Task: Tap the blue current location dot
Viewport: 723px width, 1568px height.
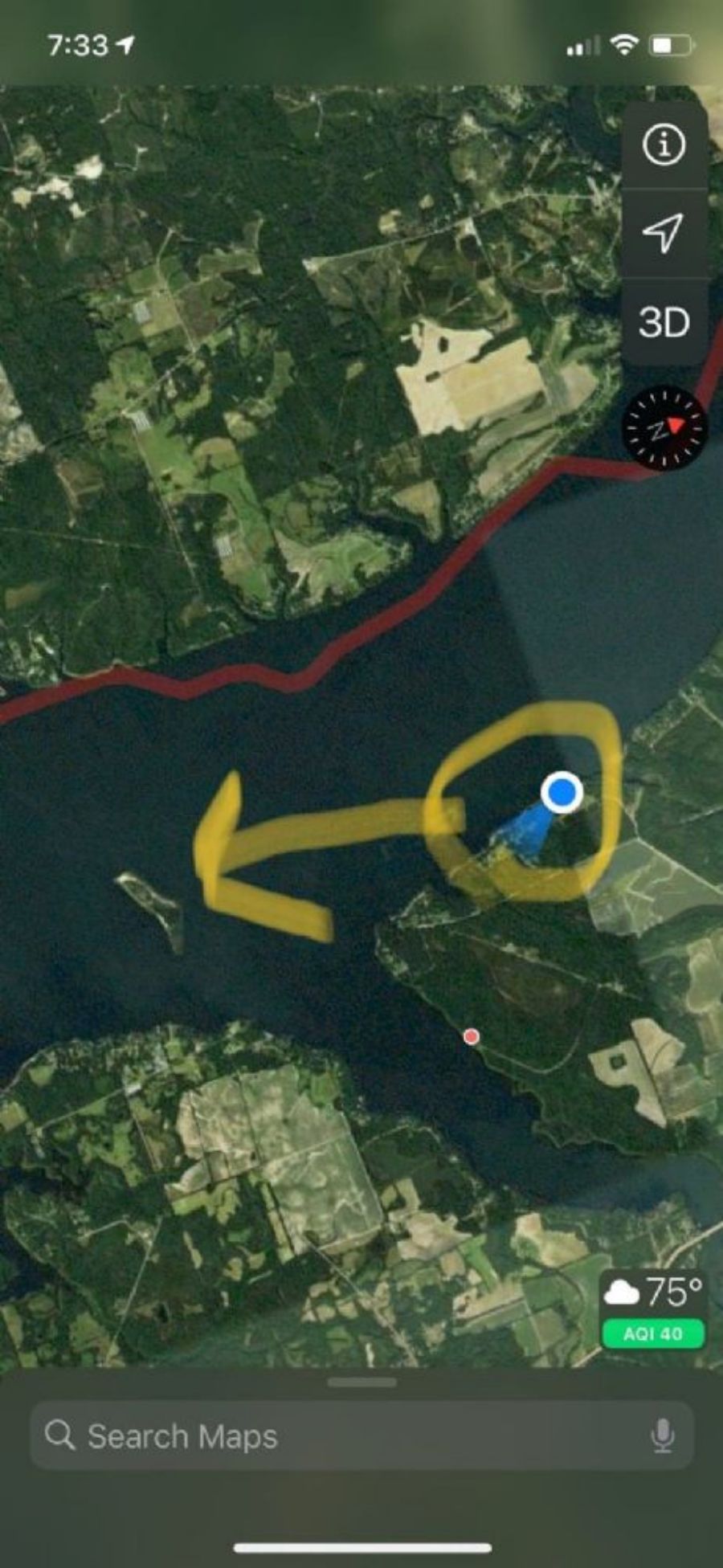Action: 562,793
